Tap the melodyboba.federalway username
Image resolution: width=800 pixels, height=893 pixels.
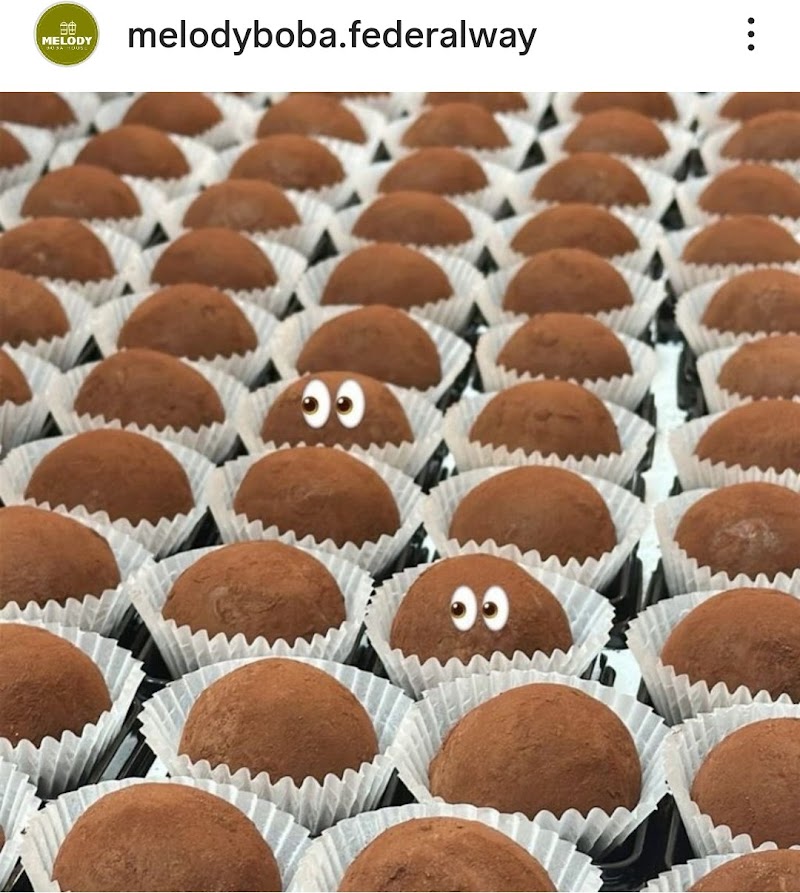[331, 36]
